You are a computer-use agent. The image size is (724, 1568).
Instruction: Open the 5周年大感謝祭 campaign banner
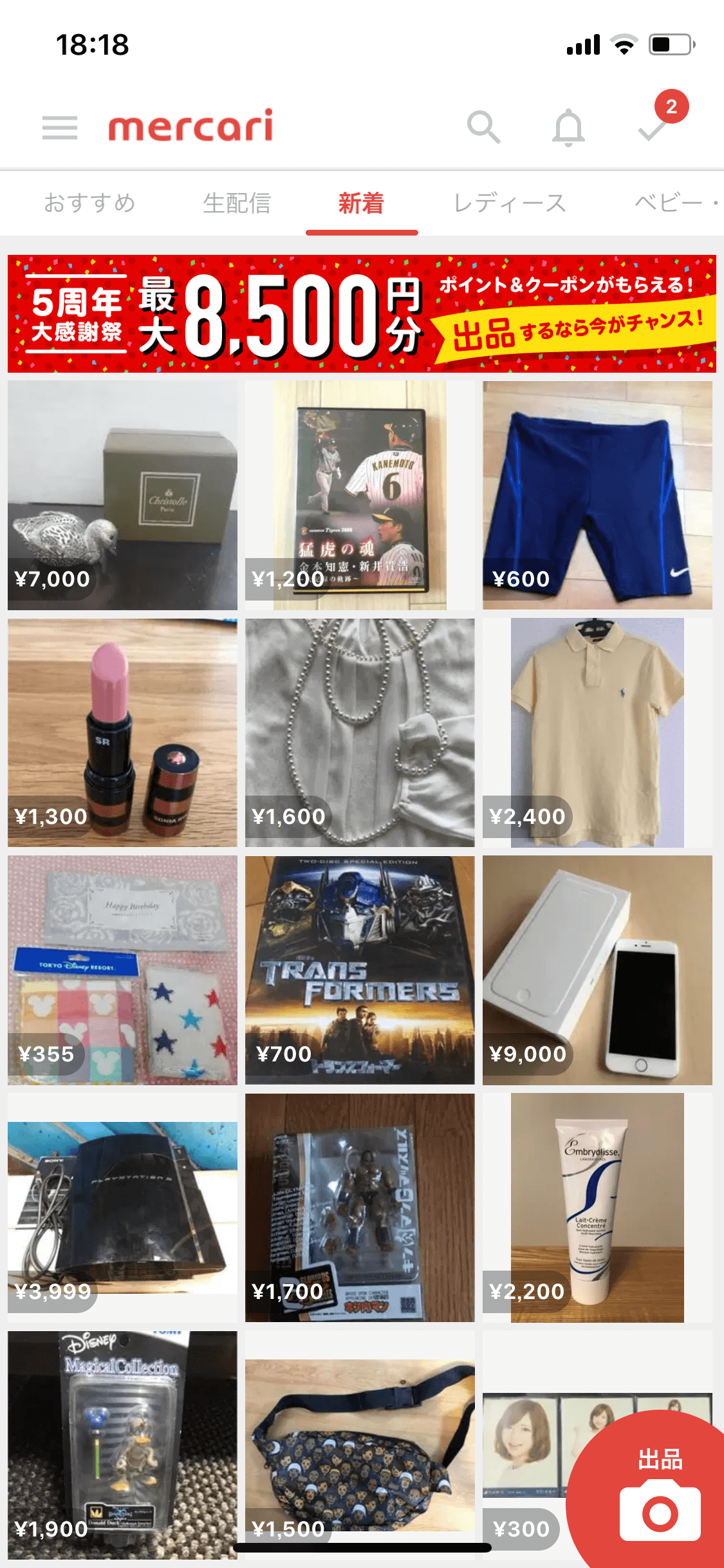pos(362,313)
